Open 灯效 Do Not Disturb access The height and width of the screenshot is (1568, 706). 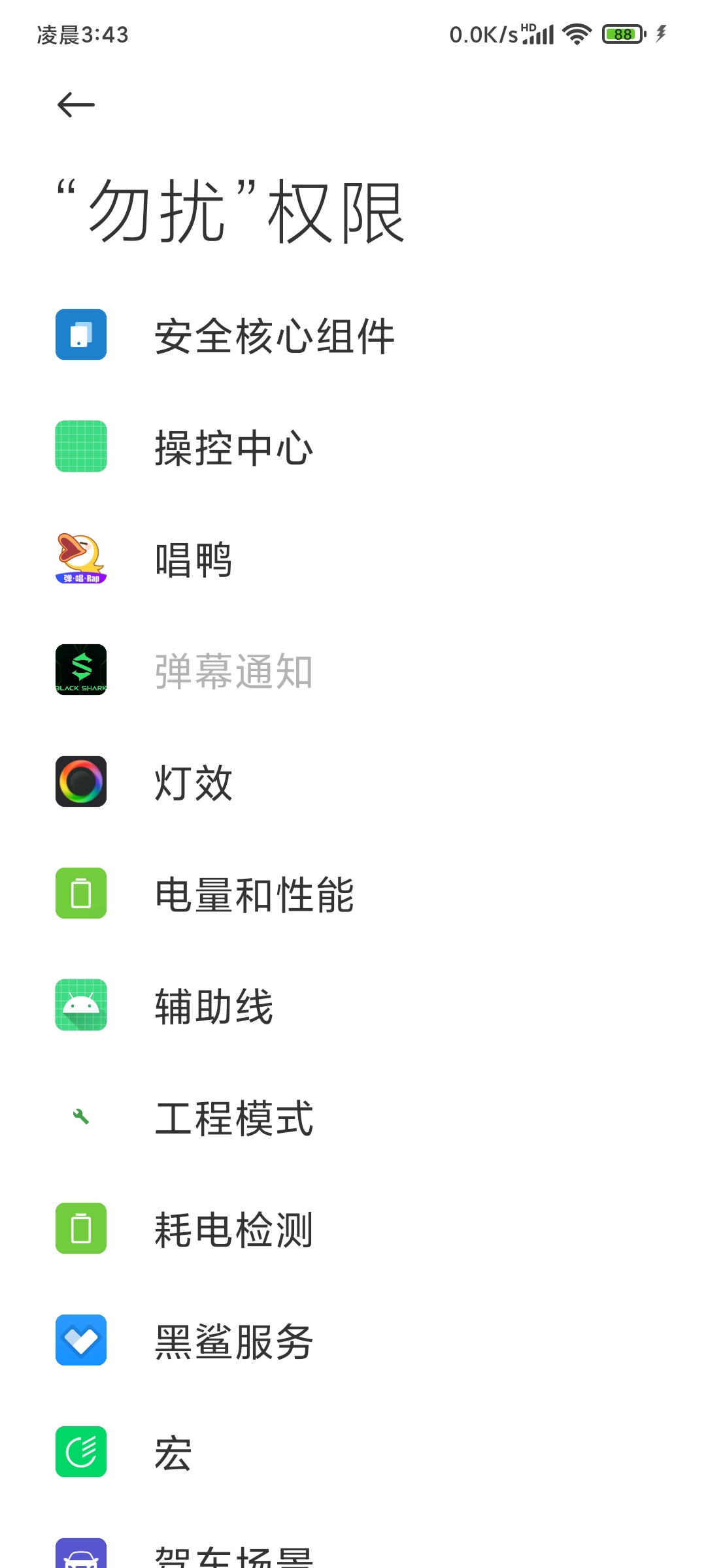click(353, 782)
